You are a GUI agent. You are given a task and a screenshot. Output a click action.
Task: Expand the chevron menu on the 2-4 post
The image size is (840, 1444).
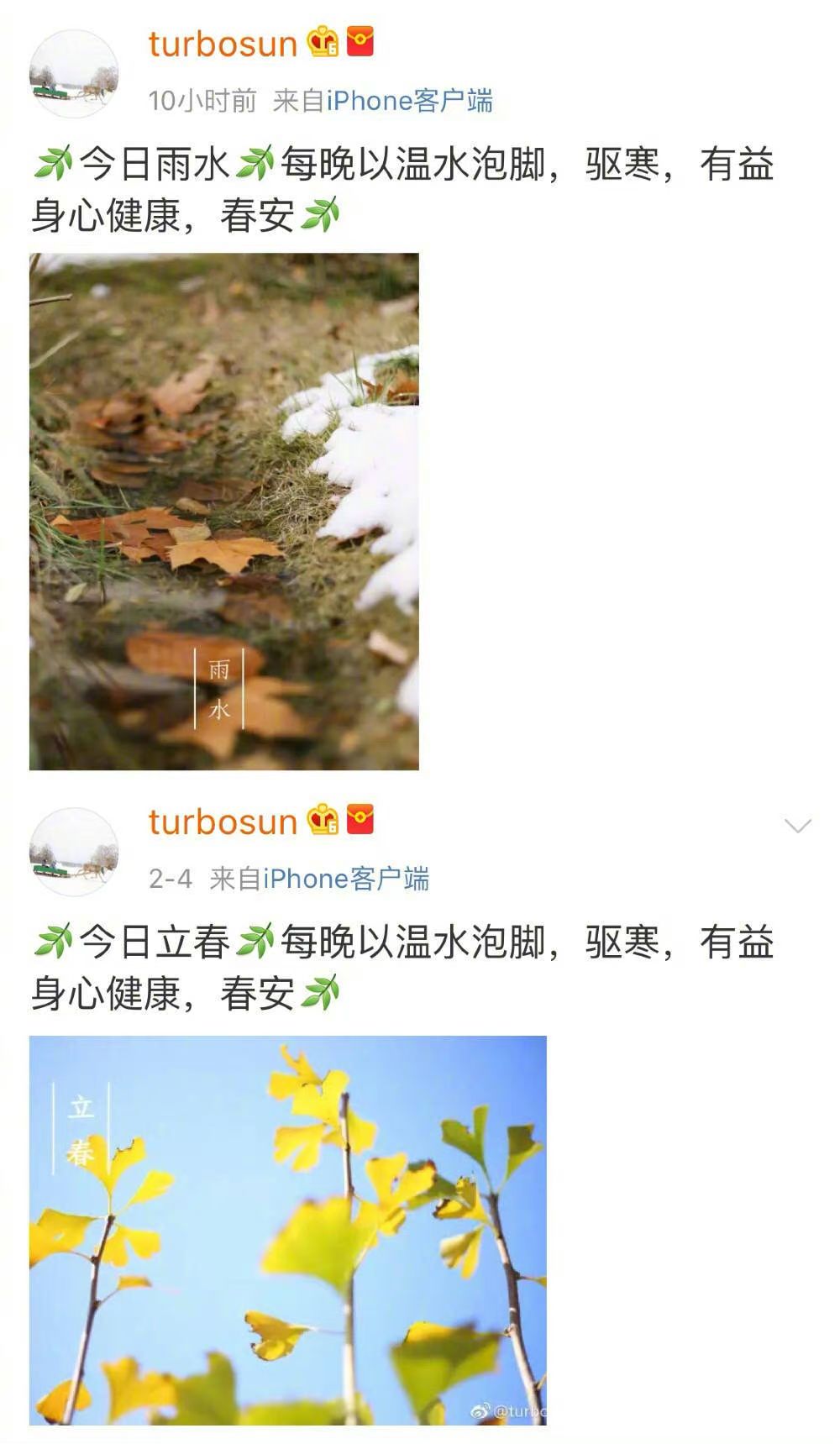pyautogui.click(x=797, y=825)
